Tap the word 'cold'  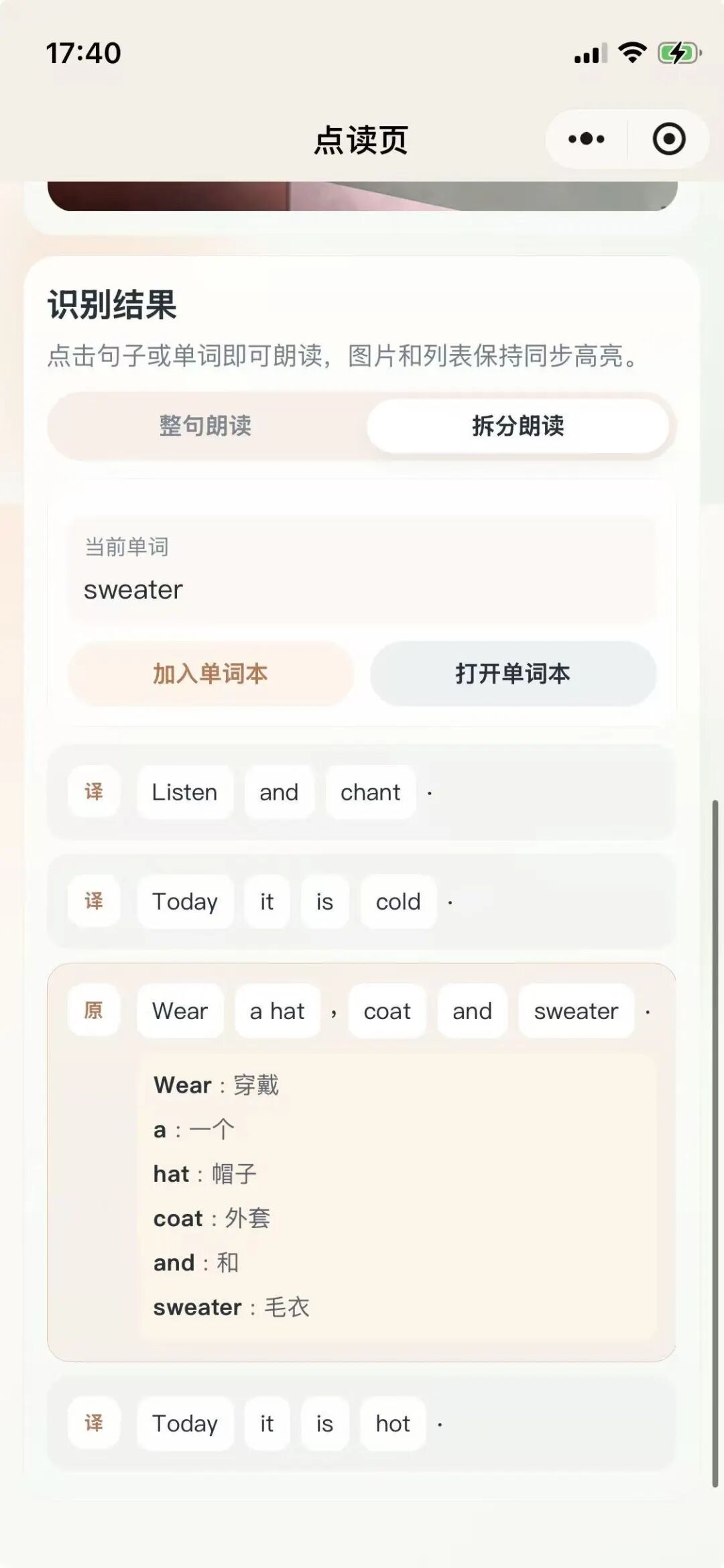[398, 902]
